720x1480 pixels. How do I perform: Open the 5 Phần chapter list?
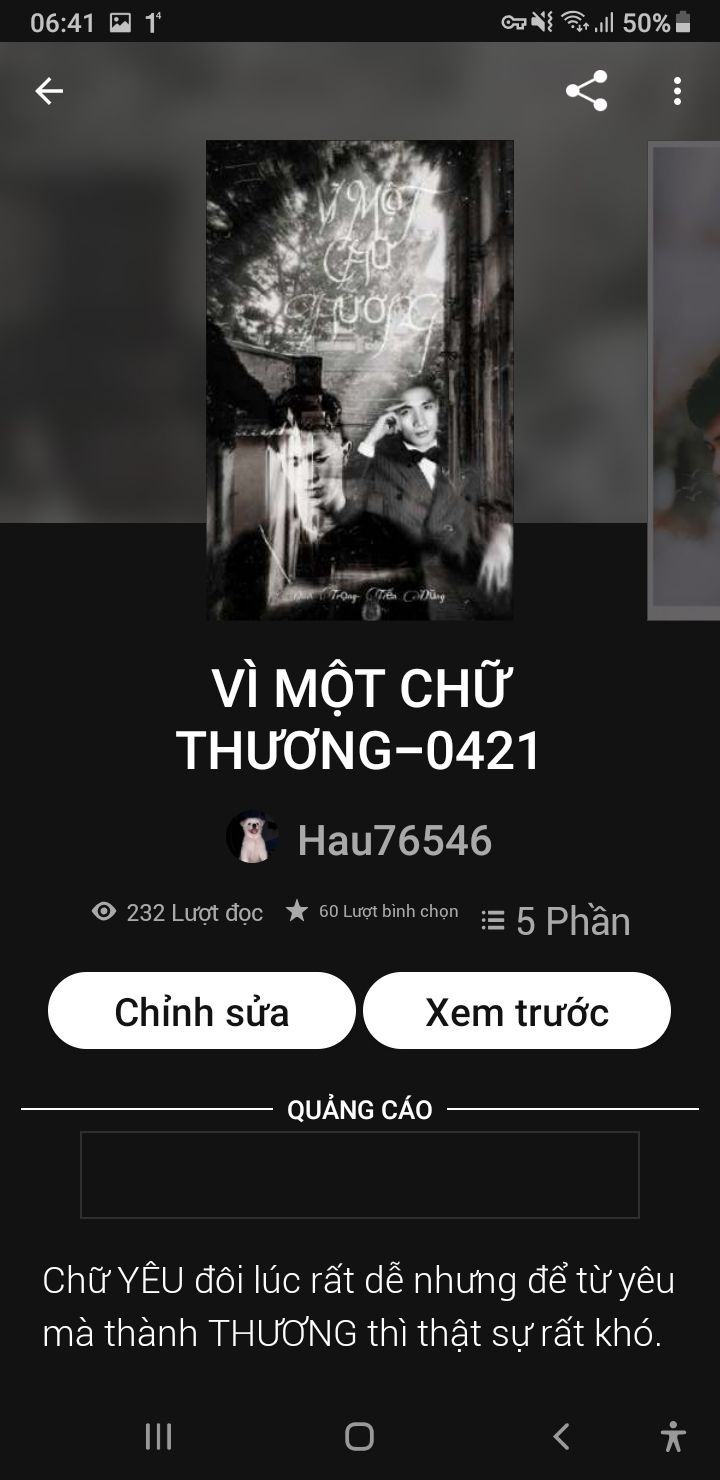[x=556, y=921]
